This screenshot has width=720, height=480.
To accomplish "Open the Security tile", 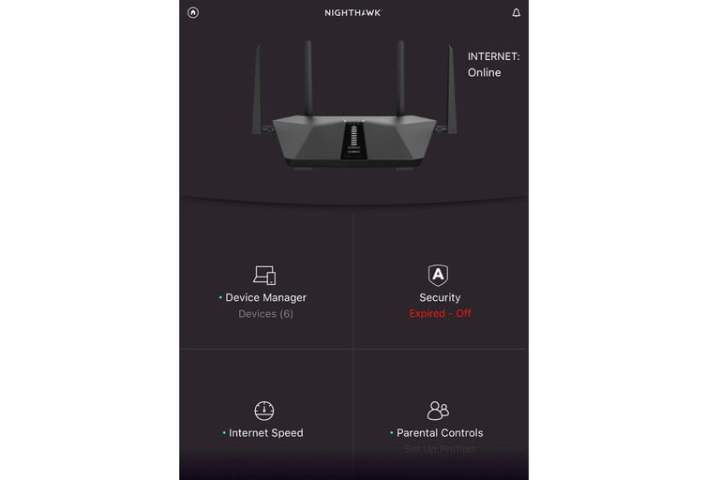I will click(439, 290).
